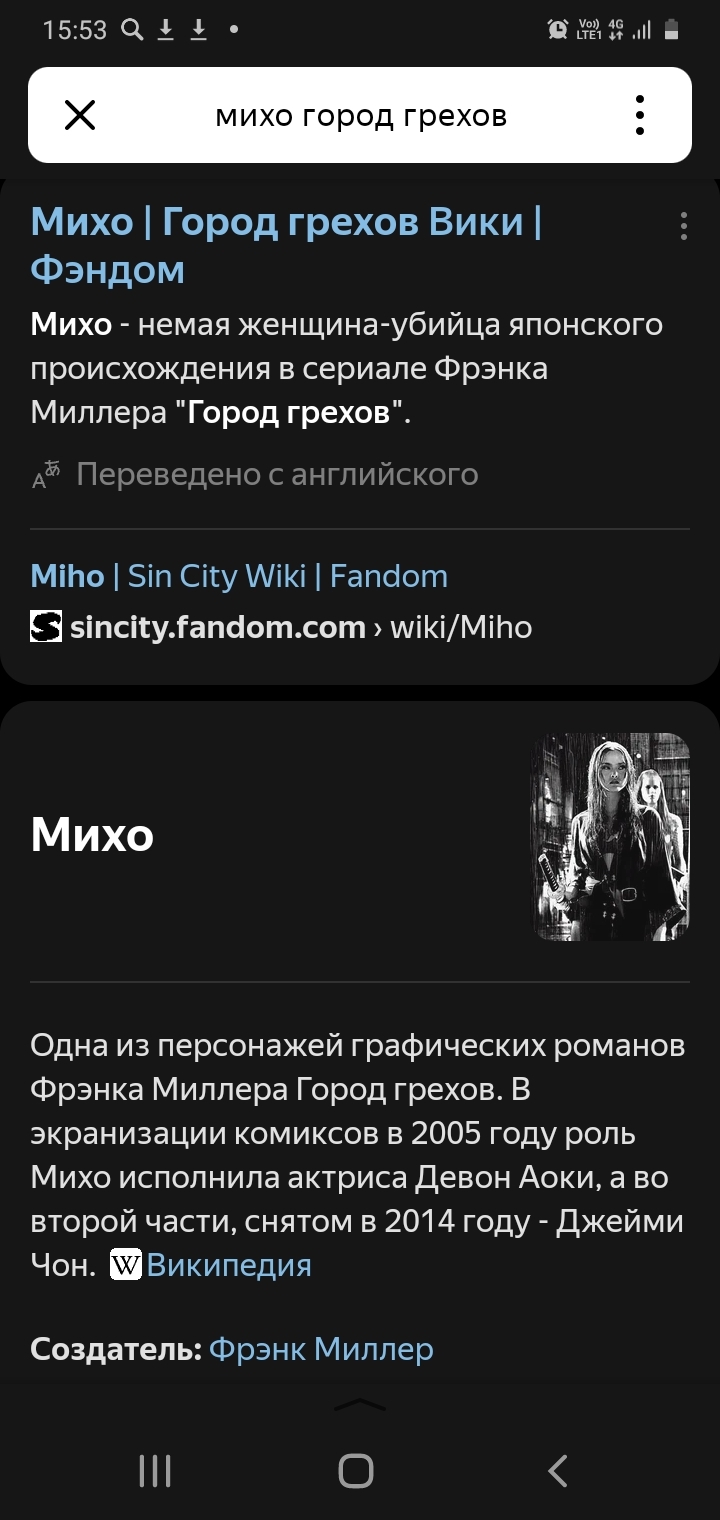View the Михо character image

(x=610, y=837)
